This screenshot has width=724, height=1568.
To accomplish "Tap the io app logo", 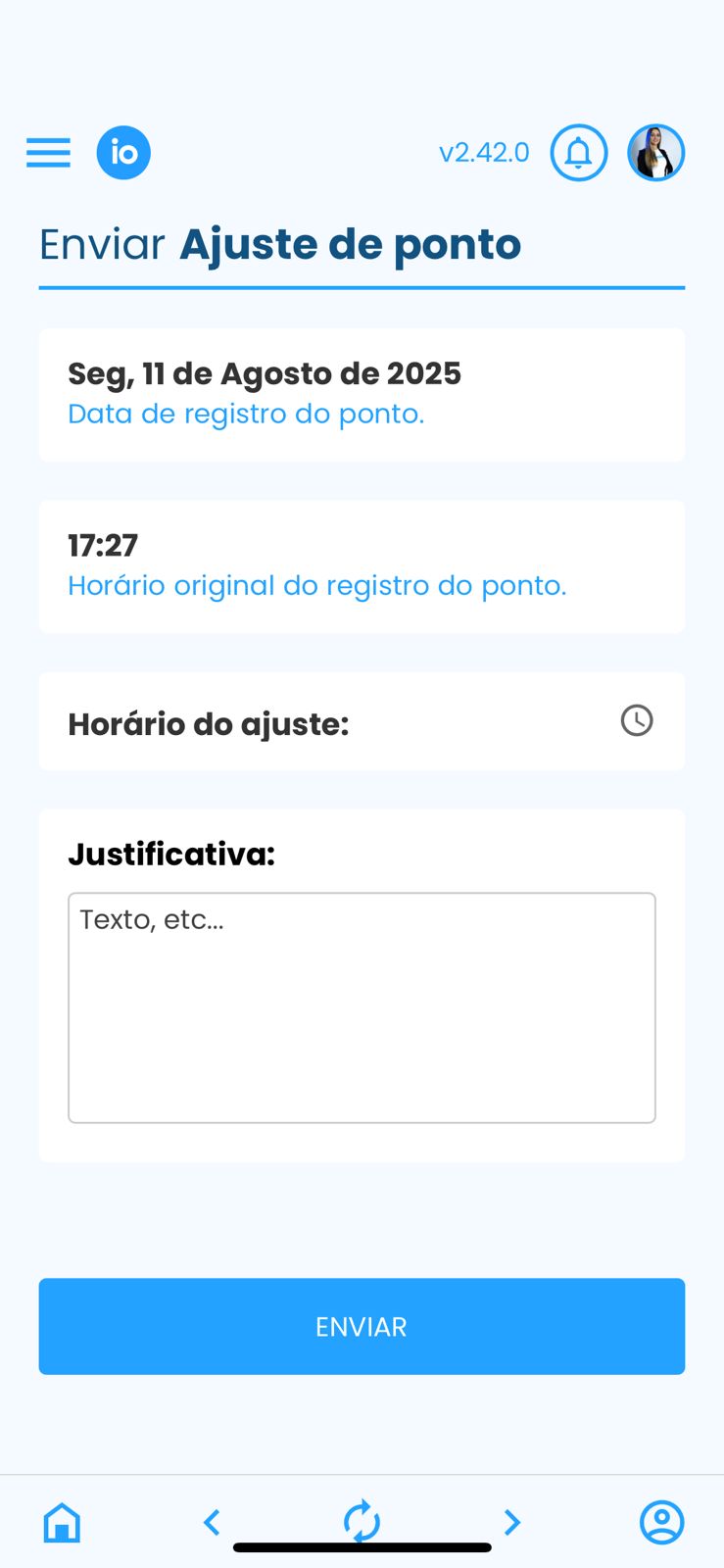I will point(123,152).
